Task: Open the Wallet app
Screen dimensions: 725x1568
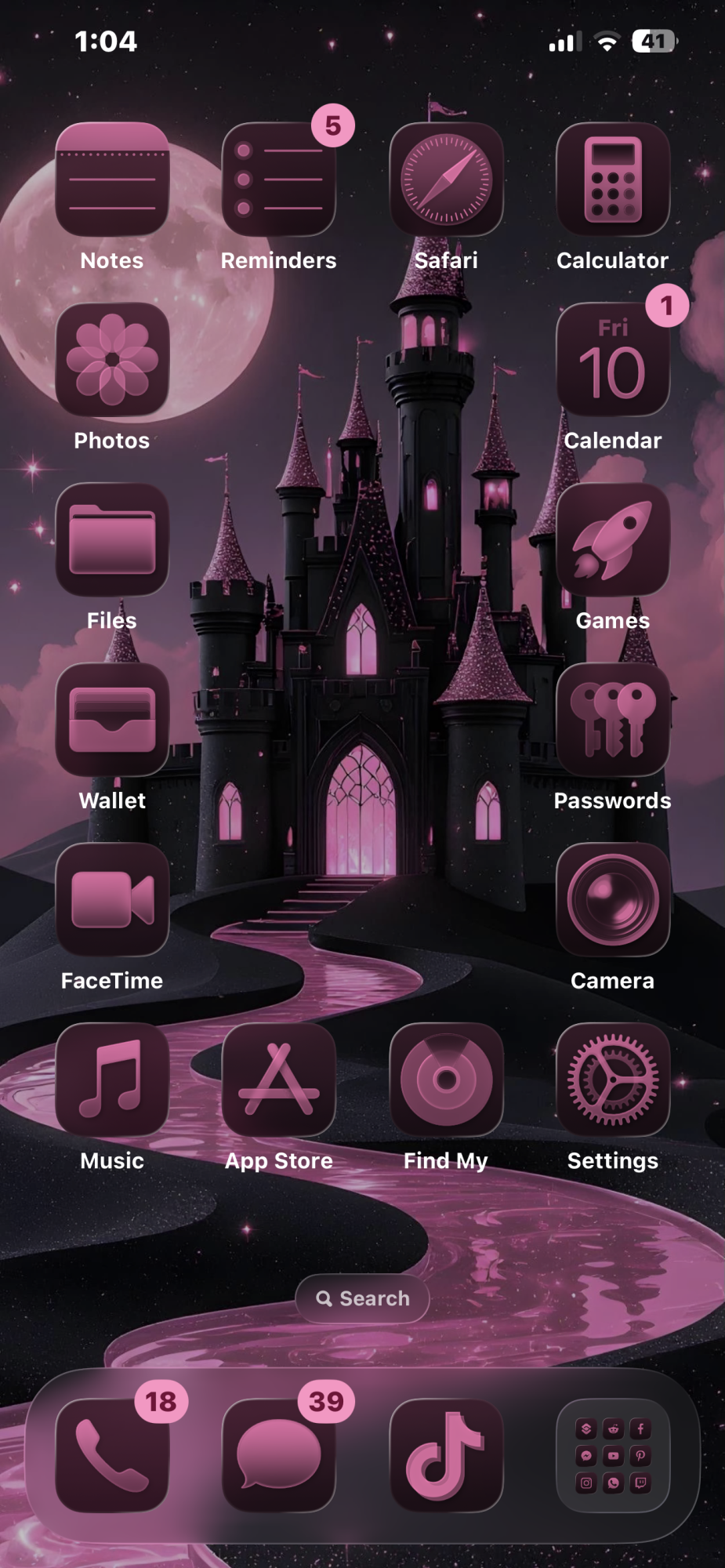Action: [112, 720]
